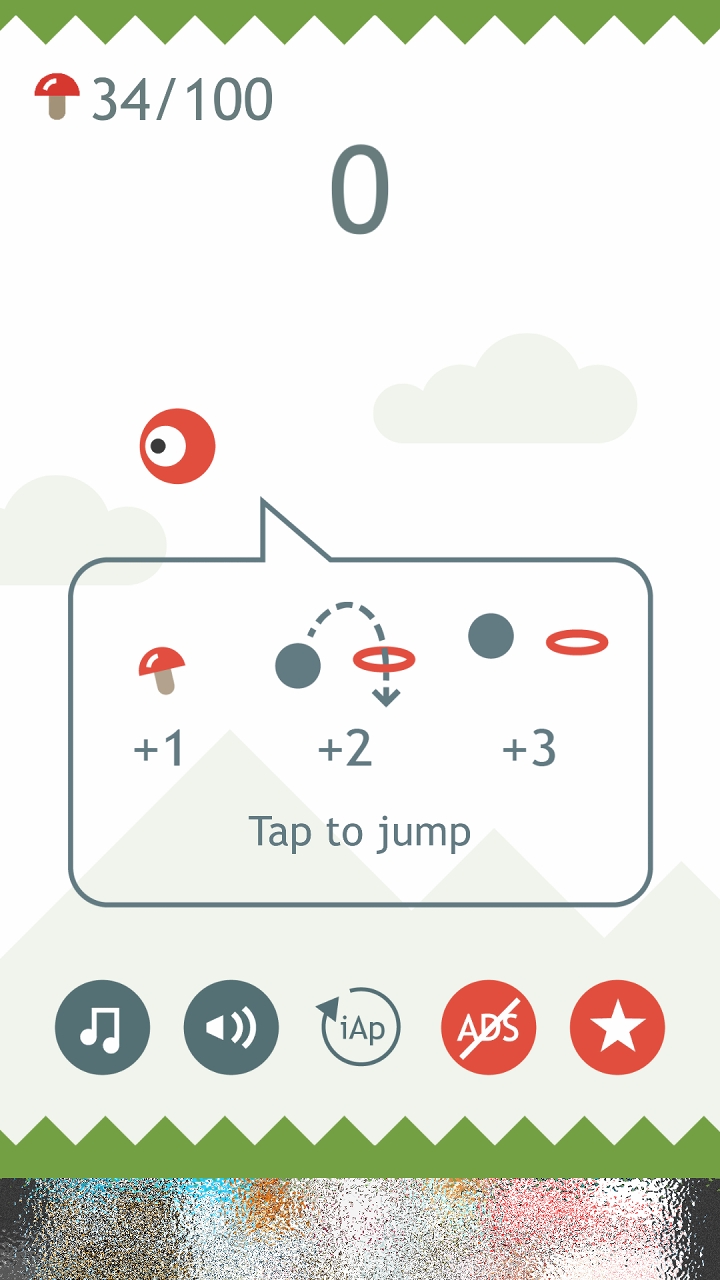
Task: Remove ads with the crossed-out ADS button
Action: pyautogui.click(x=489, y=1027)
